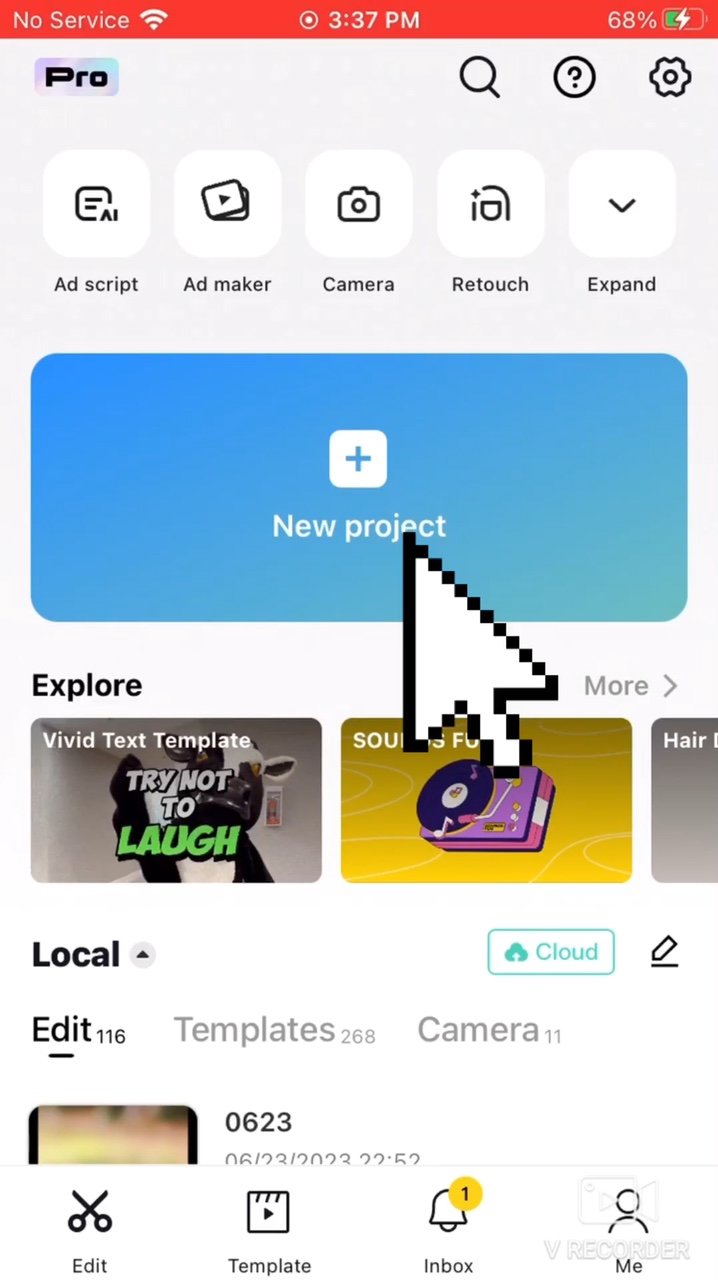Open the help question mark icon

[574, 77]
